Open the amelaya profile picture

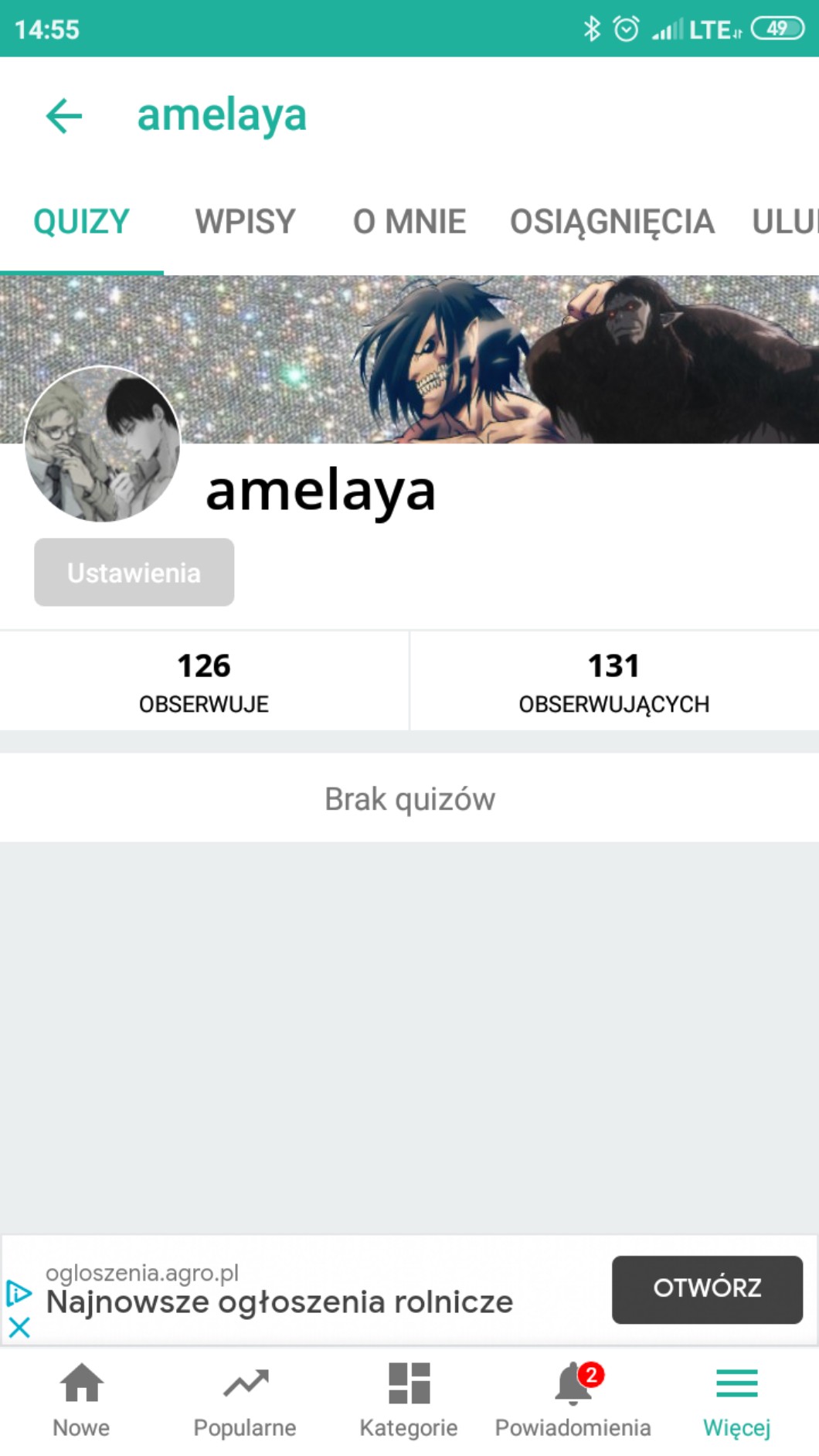pyautogui.click(x=103, y=444)
